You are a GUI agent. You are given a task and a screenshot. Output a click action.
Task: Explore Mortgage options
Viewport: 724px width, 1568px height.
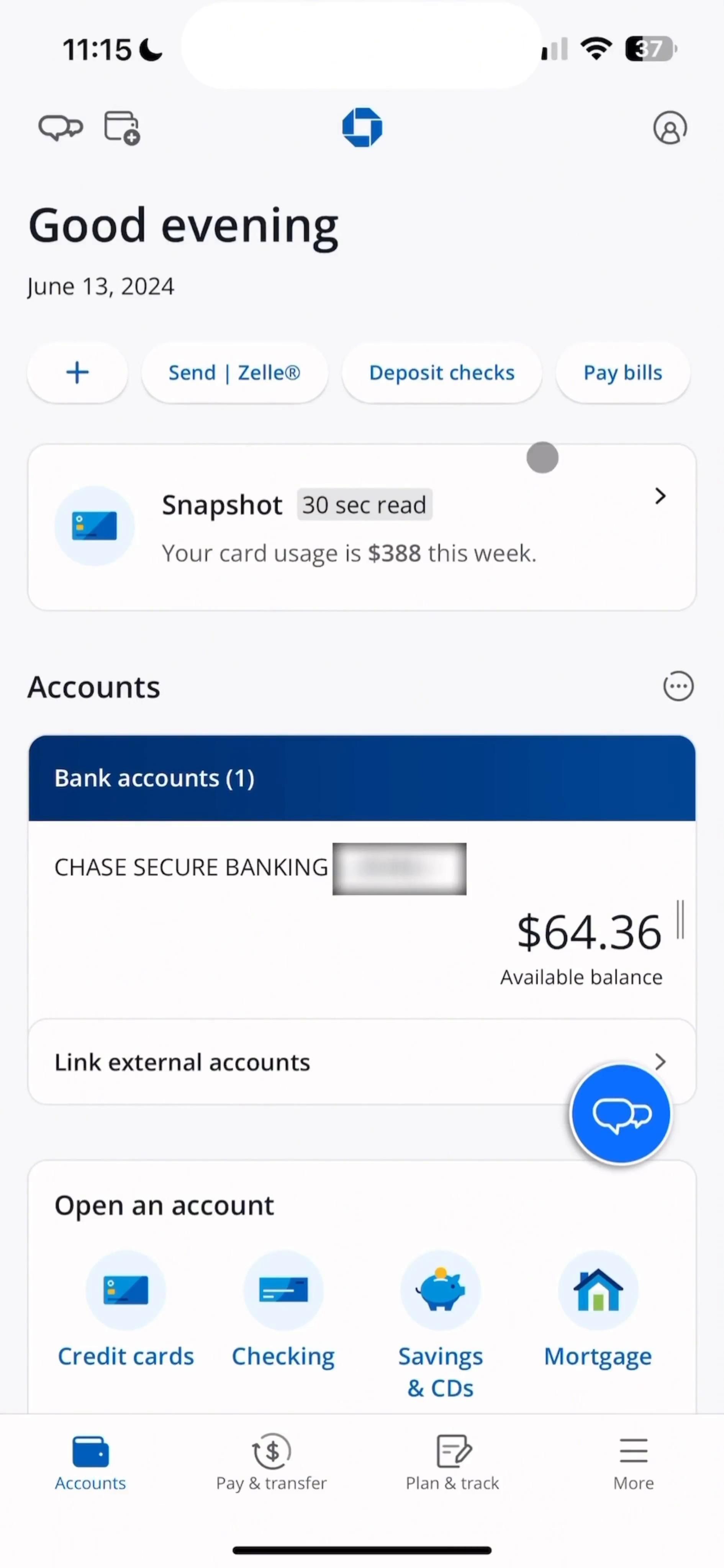(x=598, y=1309)
